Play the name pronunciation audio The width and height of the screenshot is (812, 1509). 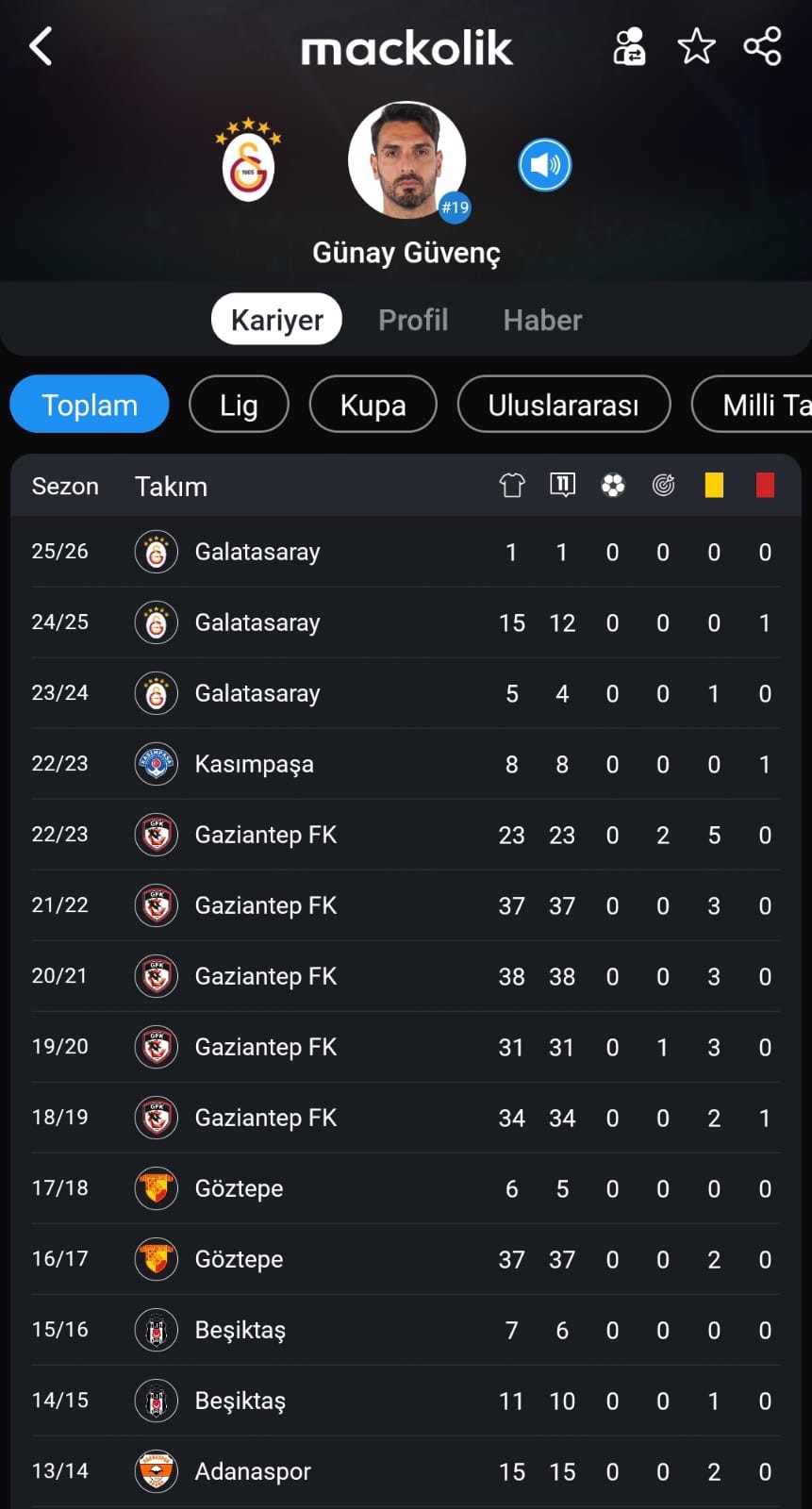[x=545, y=165]
